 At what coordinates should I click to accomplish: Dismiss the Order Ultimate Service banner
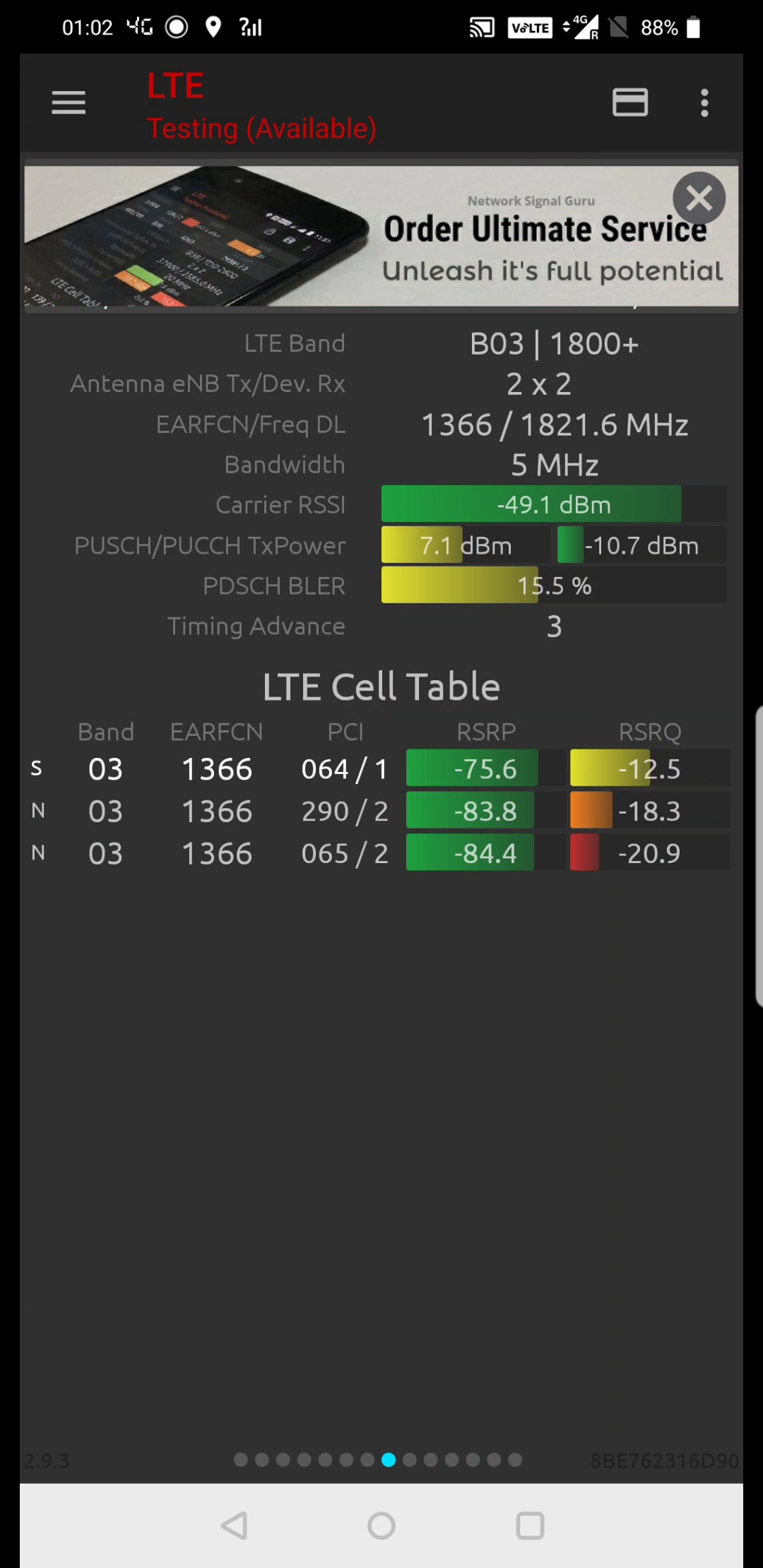coord(699,198)
